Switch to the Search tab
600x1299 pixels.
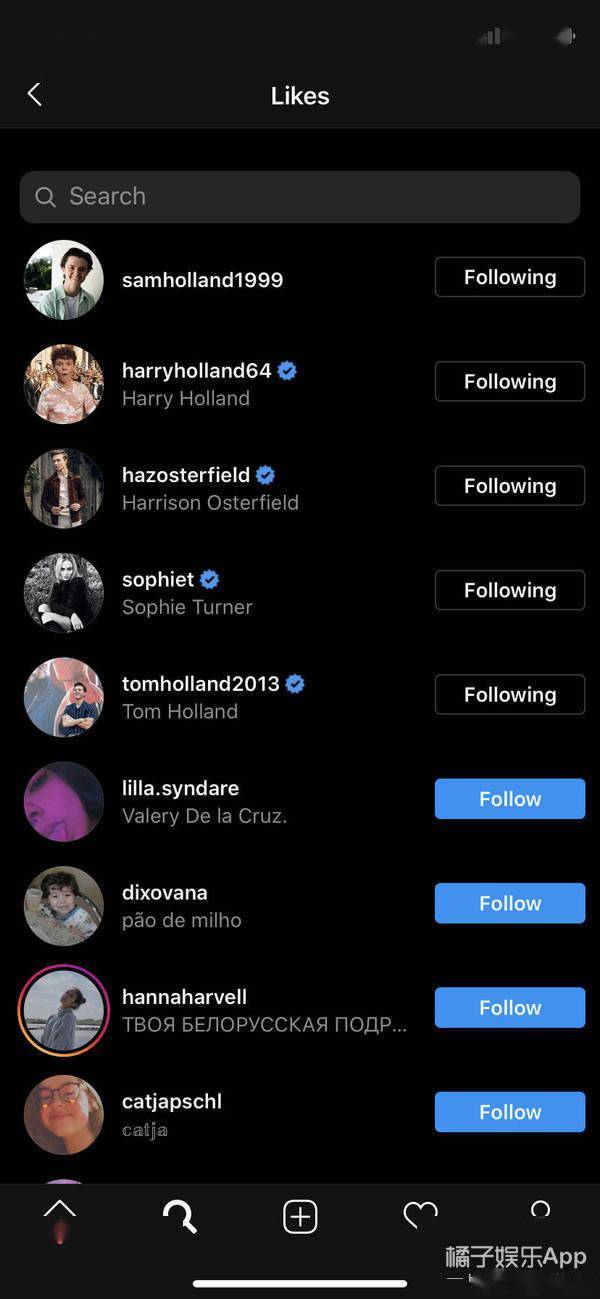click(x=180, y=1216)
